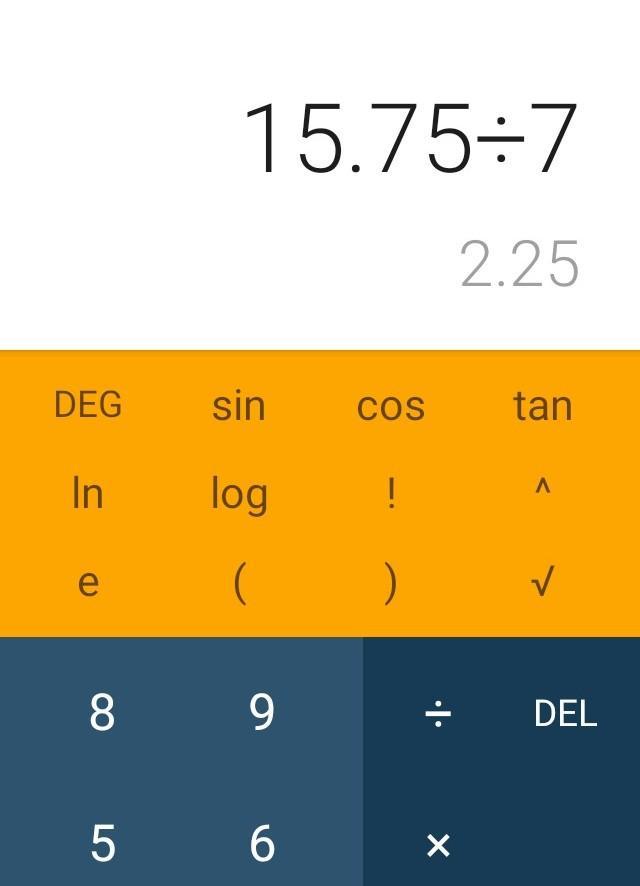Toggle the DEG angle mode
Image resolution: width=640 pixels, height=886 pixels.
88,405
